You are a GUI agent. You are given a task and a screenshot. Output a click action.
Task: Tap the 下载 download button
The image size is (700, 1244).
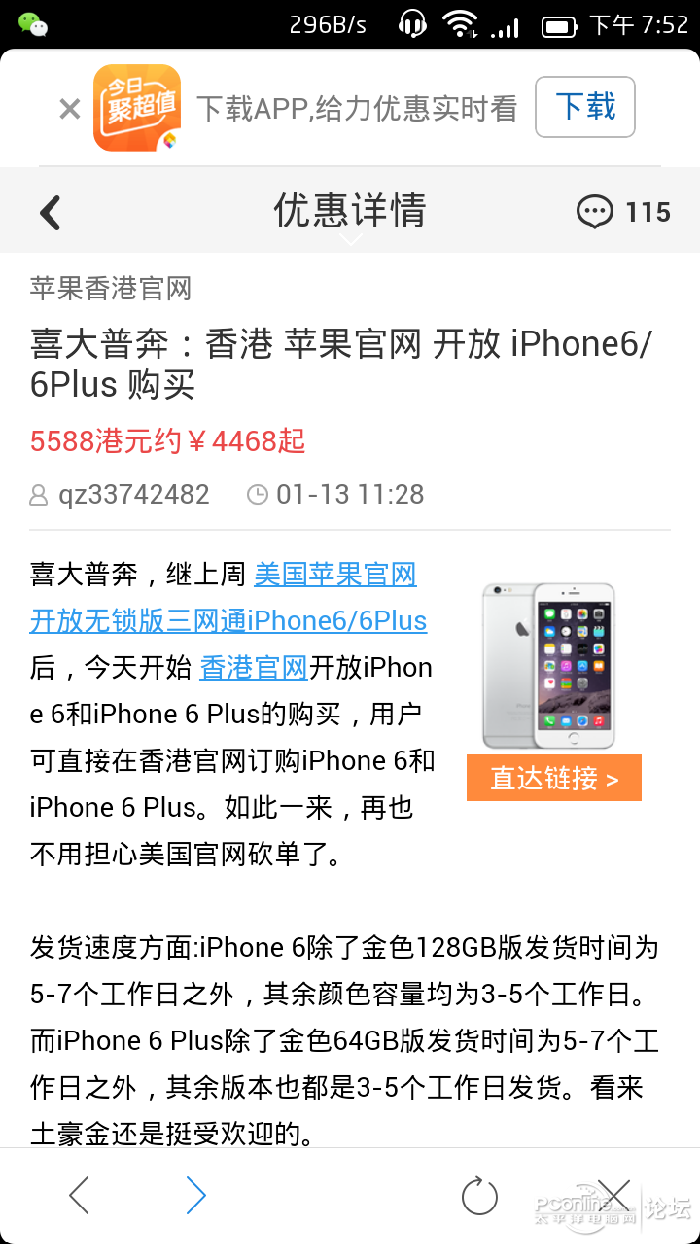585,107
